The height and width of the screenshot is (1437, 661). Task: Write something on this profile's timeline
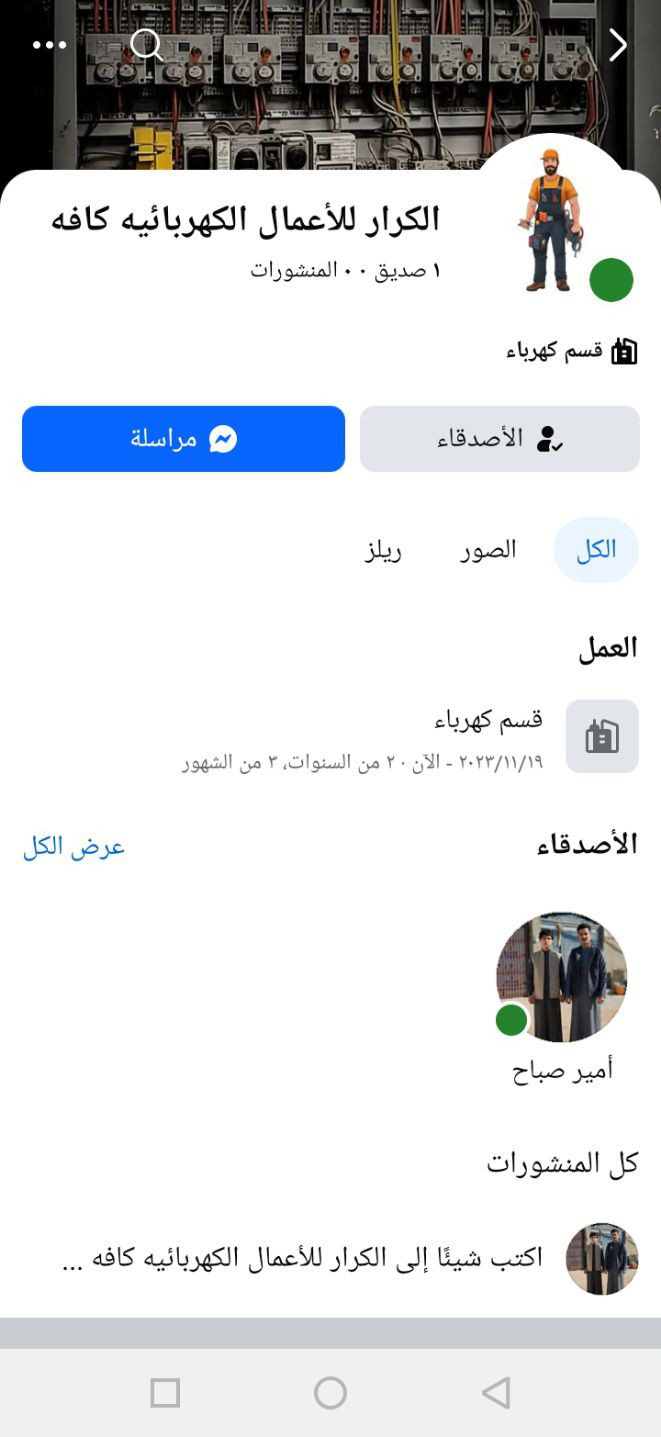(302, 1258)
